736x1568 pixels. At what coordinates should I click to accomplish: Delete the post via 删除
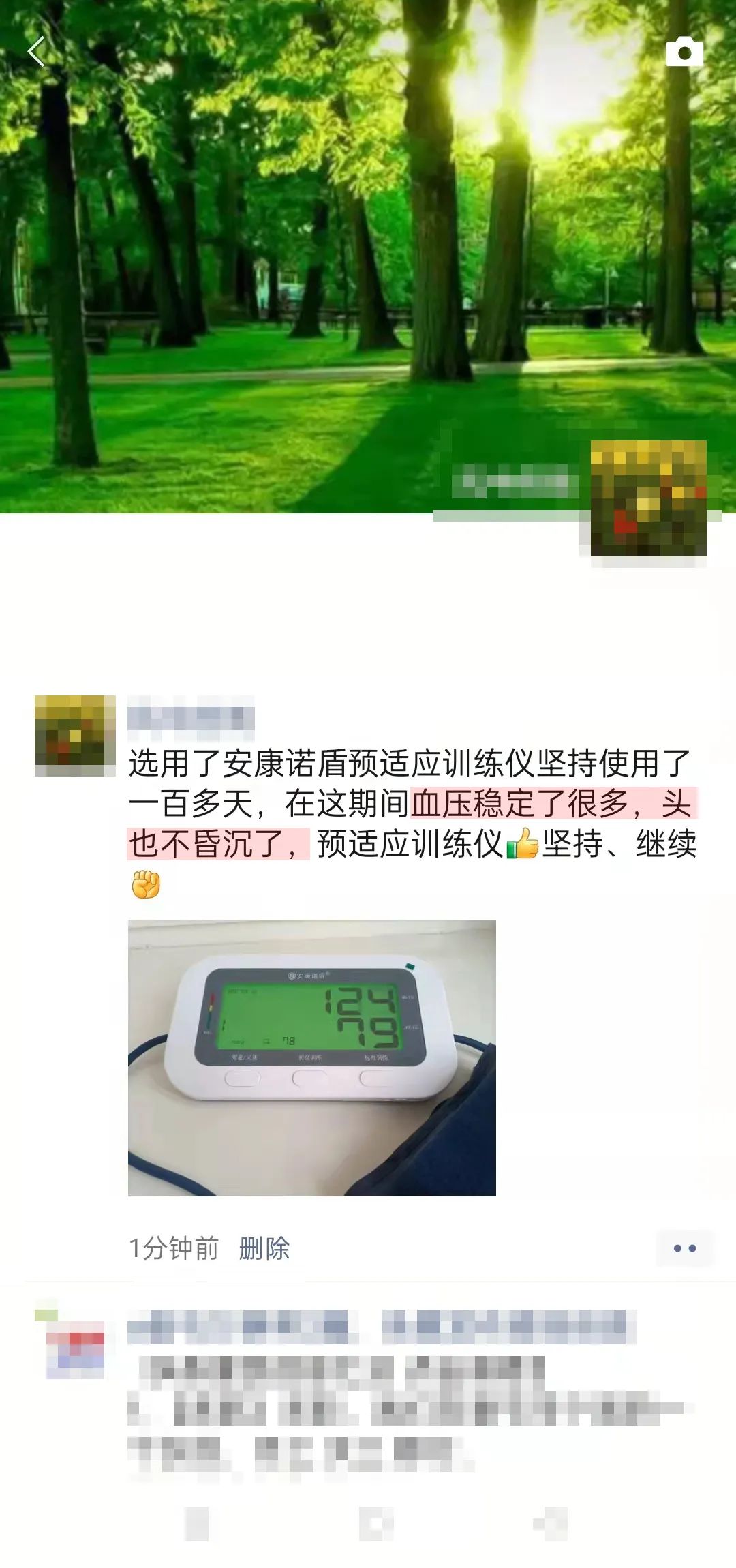[x=264, y=1248]
